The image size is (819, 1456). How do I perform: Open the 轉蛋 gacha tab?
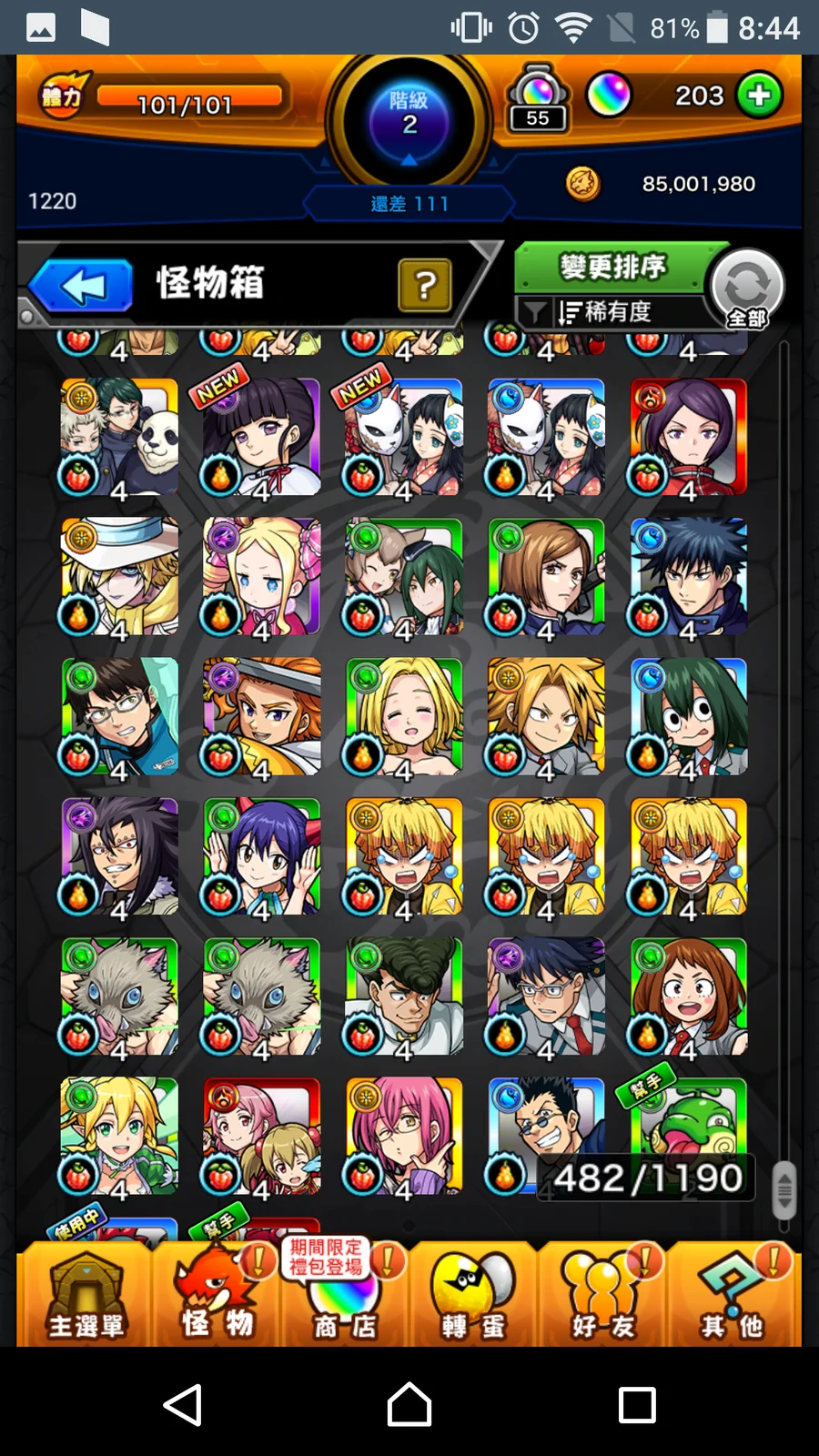click(473, 1295)
